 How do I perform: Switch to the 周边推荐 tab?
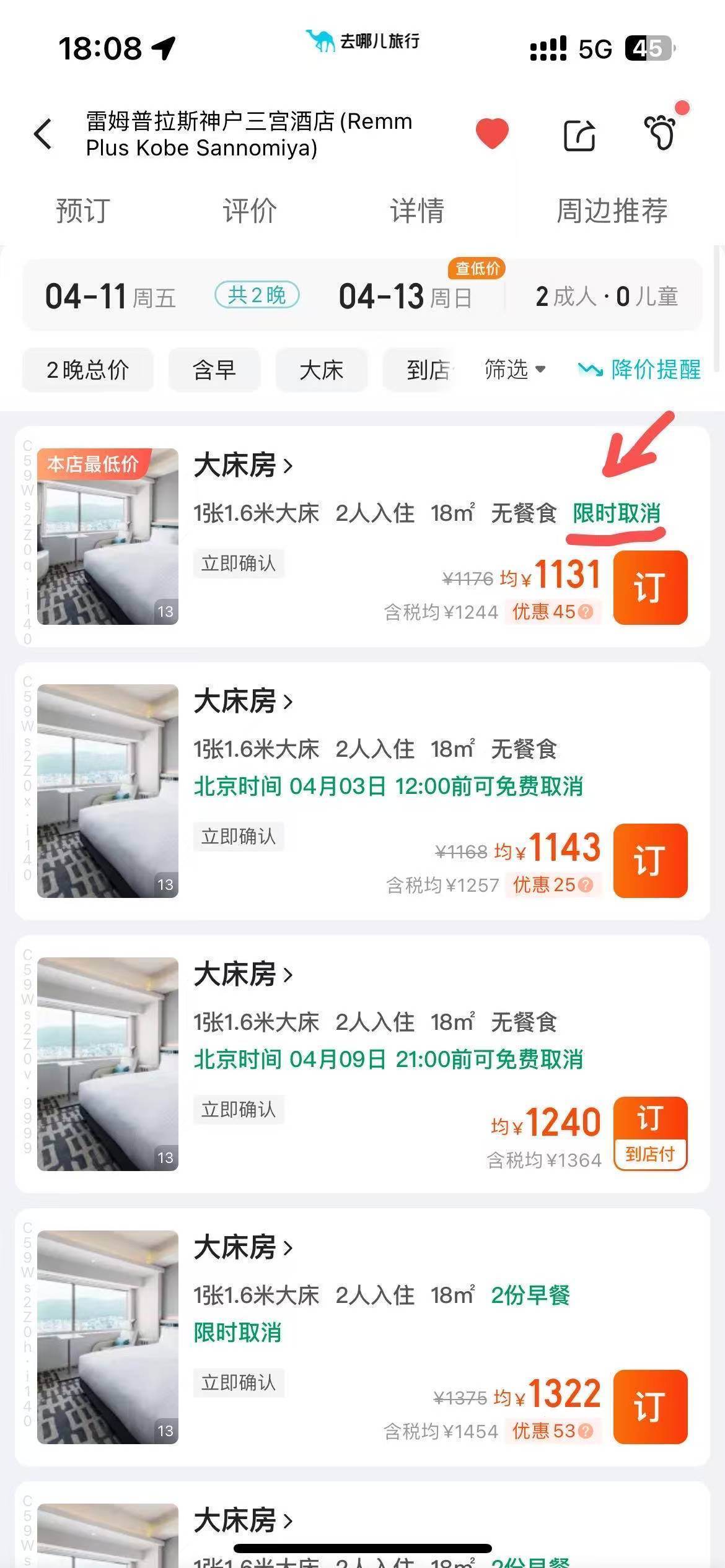click(x=612, y=211)
